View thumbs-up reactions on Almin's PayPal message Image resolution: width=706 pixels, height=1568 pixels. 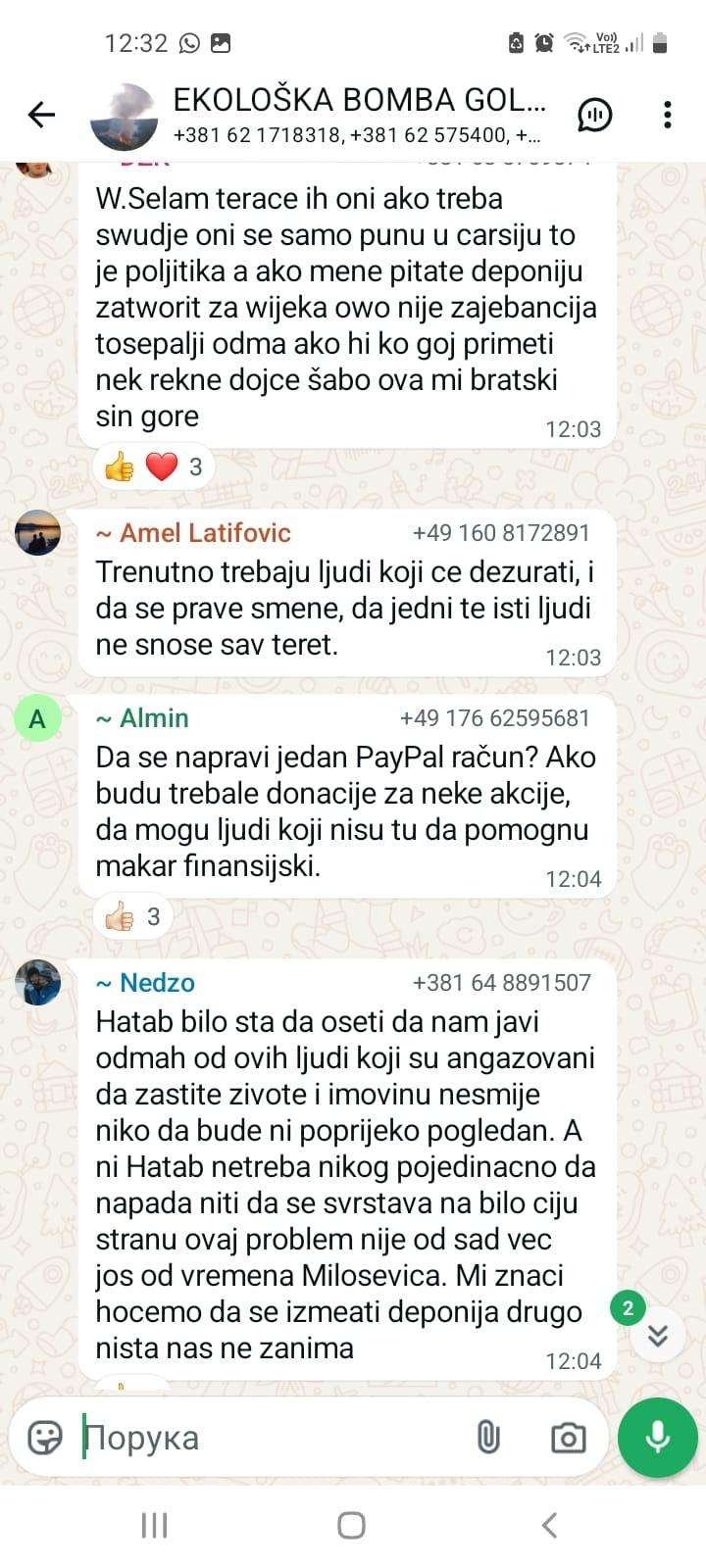click(x=132, y=916)
